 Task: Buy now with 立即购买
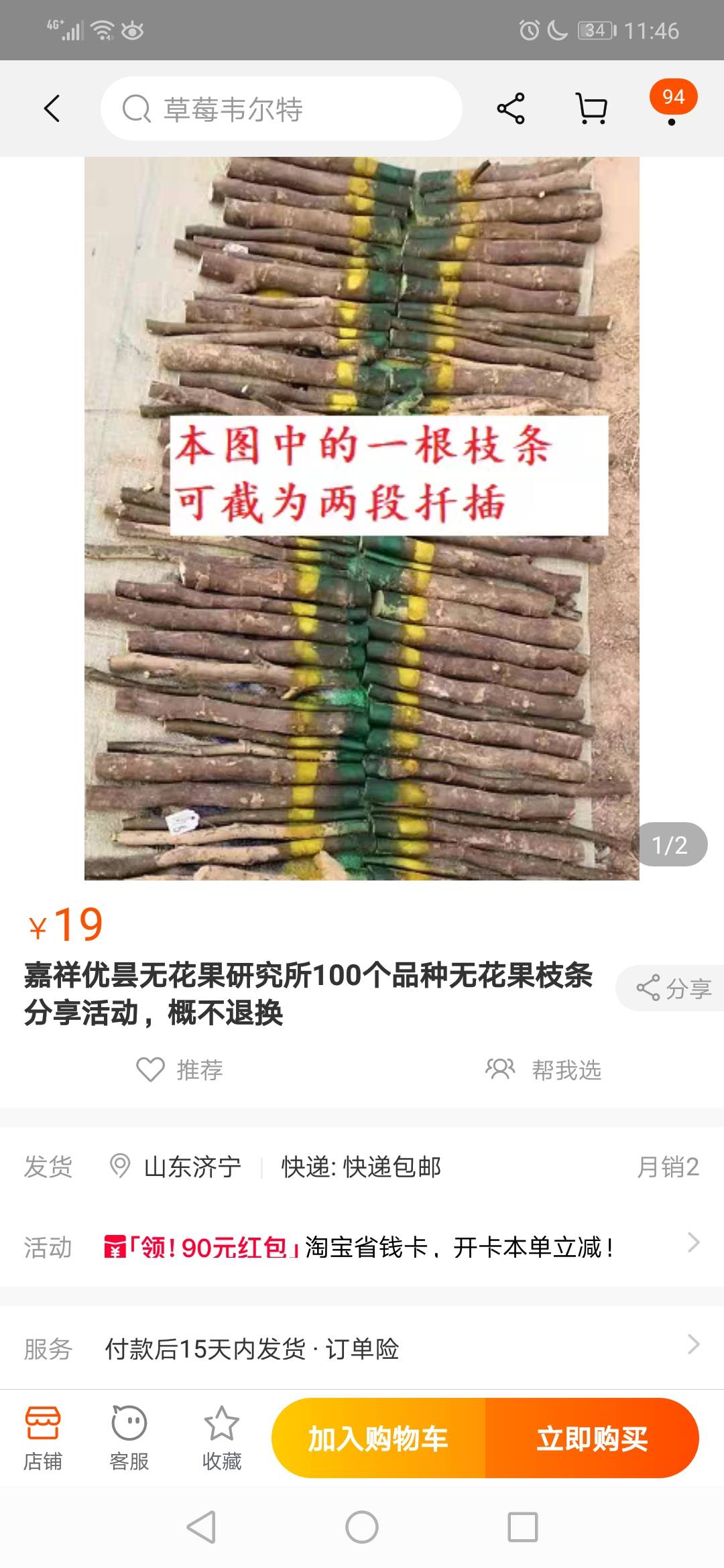tap(592, 1438)
